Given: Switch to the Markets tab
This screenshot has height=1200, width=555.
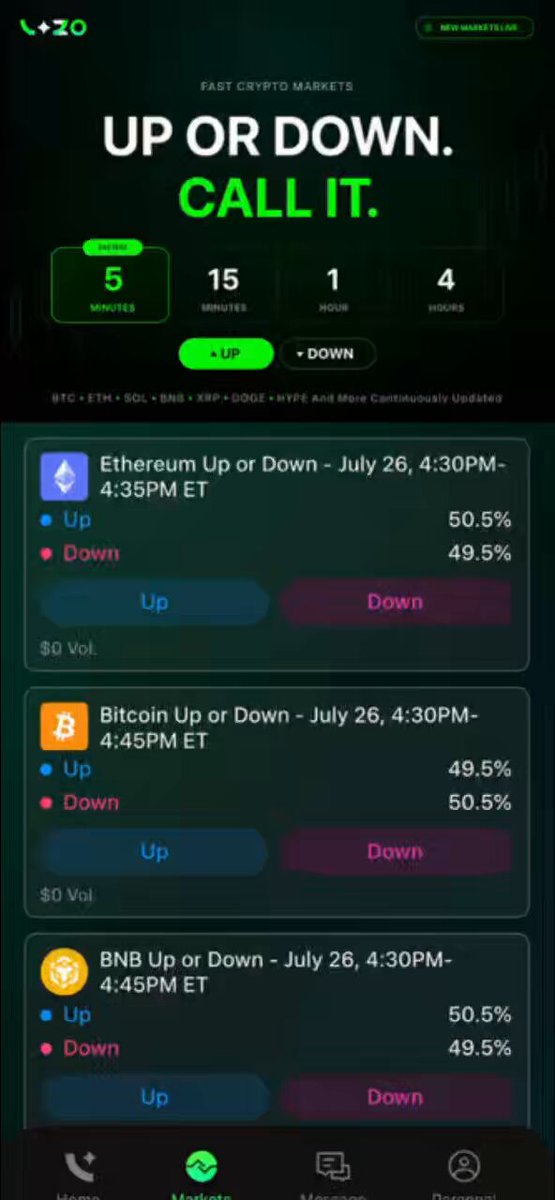Looking at the screenshot, I should [x=202, y=1174].
